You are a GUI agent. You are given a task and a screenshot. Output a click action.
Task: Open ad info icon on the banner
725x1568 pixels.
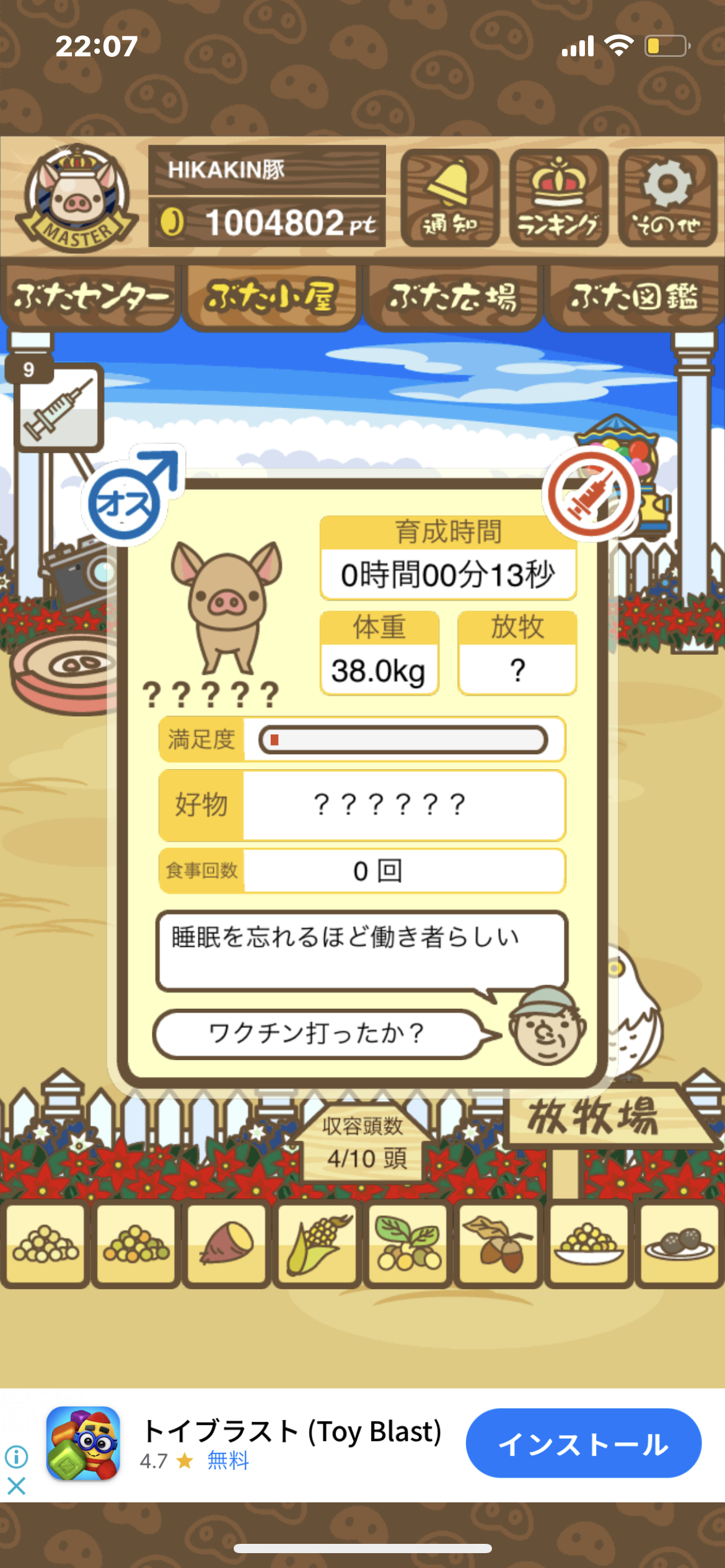[x=16, y=1457]
